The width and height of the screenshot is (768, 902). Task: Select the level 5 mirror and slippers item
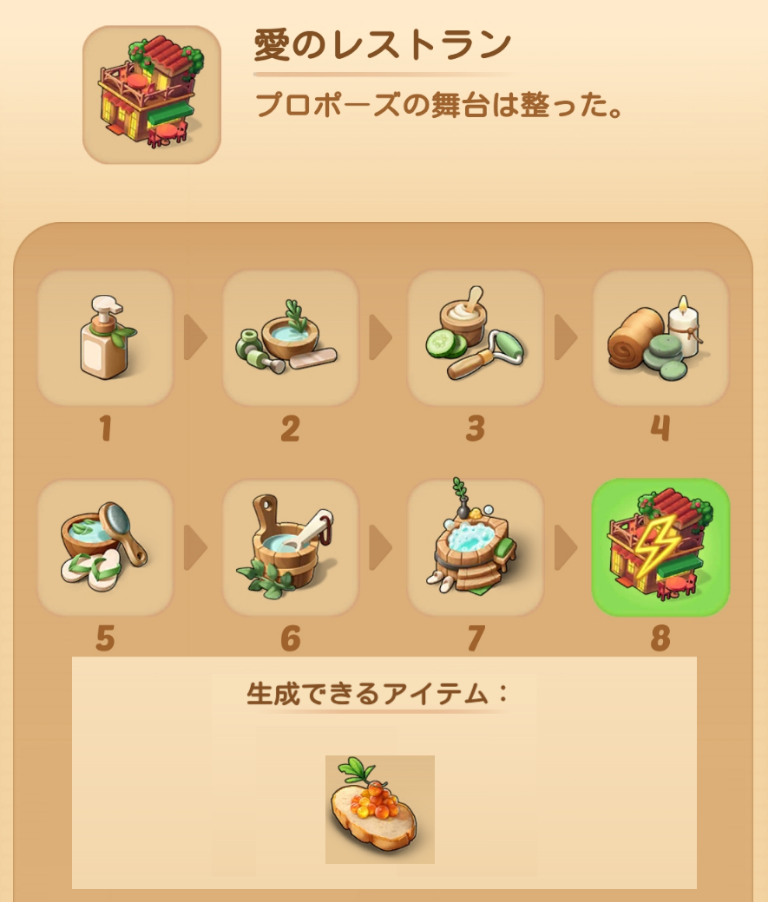pos(105,547)
